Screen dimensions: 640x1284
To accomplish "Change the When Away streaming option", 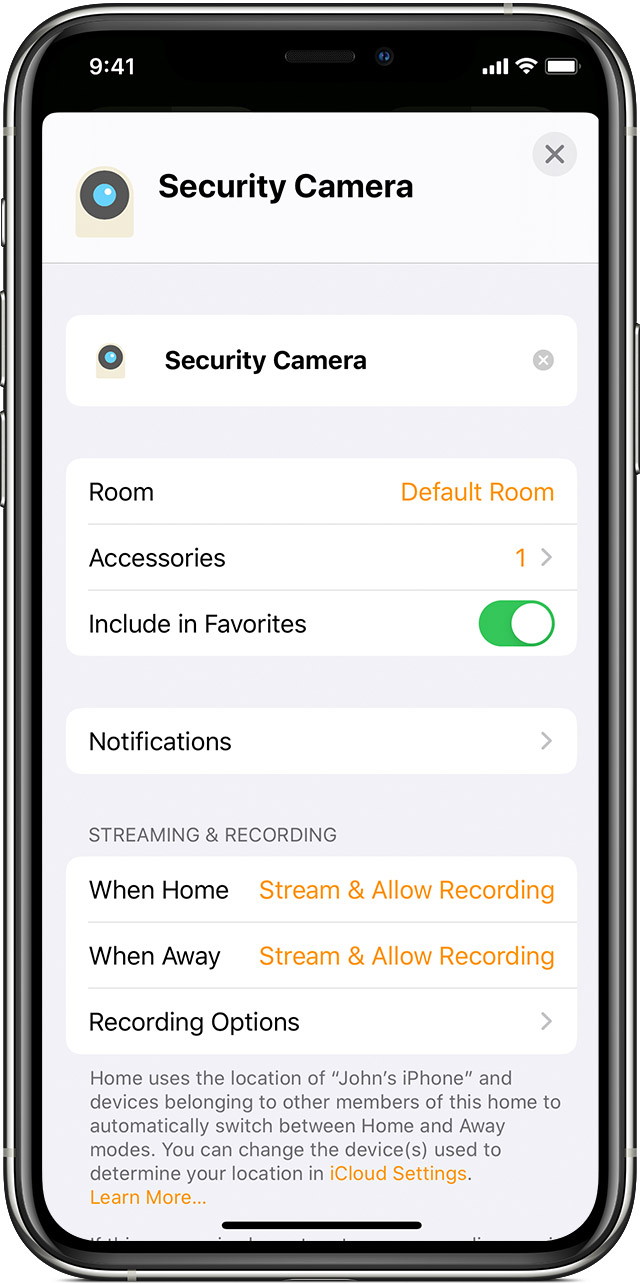I will 321,956.
